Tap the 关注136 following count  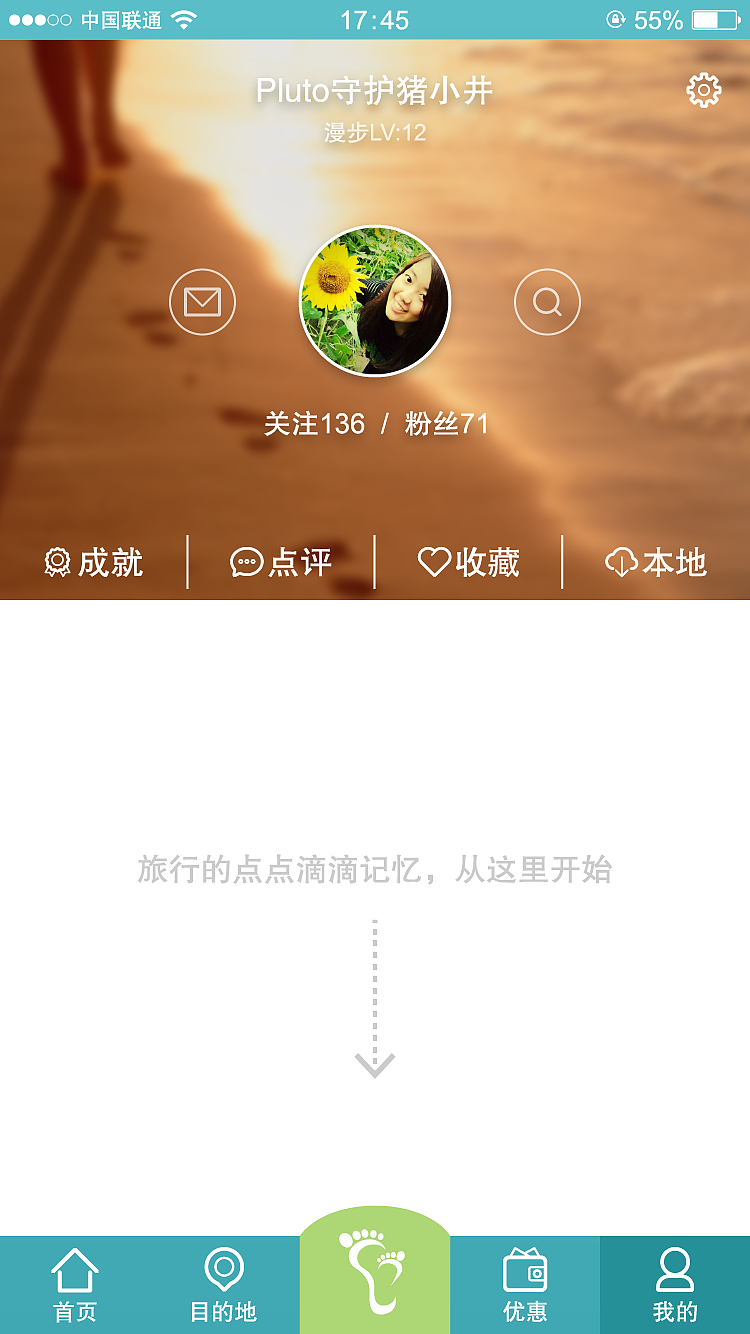point(316,424)
